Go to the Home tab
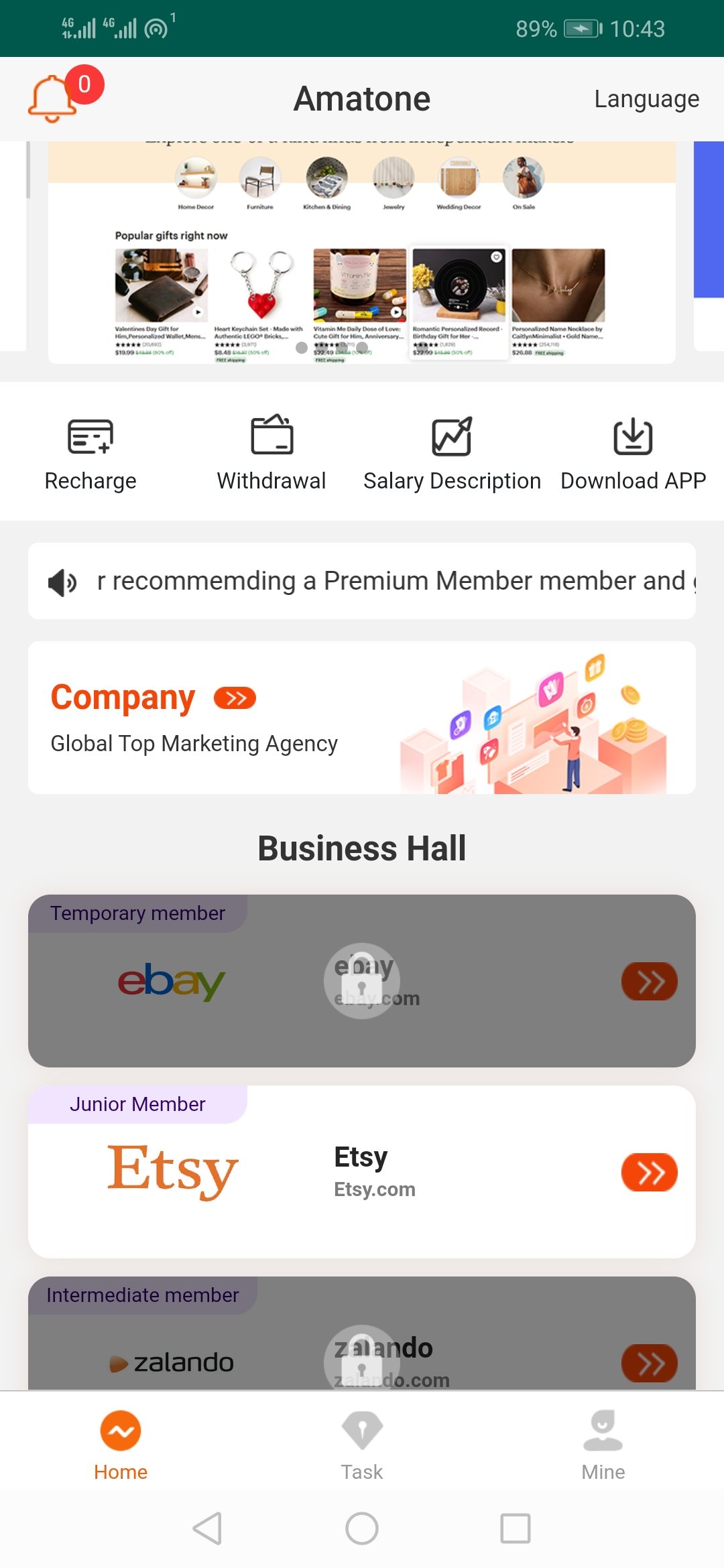 click(121, 1445)
